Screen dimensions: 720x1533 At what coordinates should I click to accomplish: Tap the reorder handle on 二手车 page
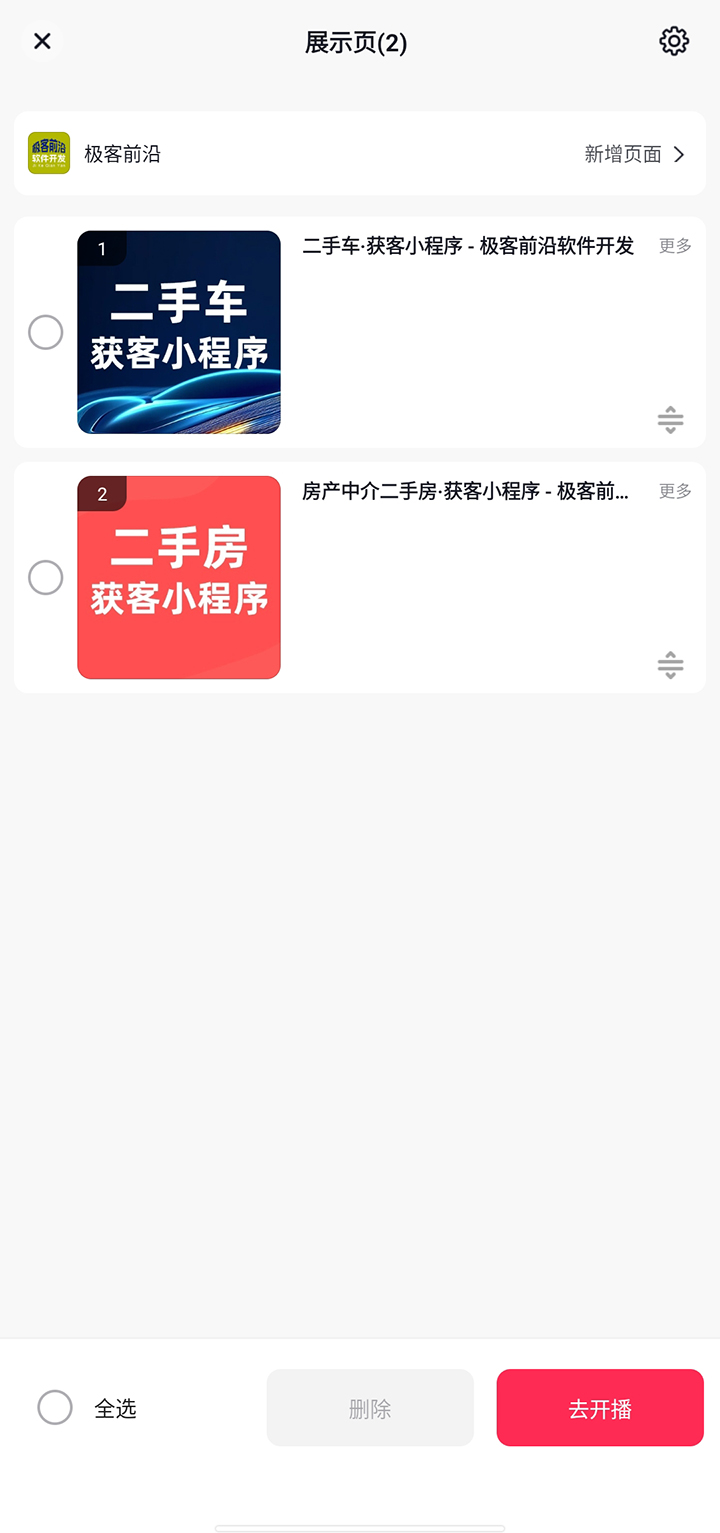(x=670, y=420)
